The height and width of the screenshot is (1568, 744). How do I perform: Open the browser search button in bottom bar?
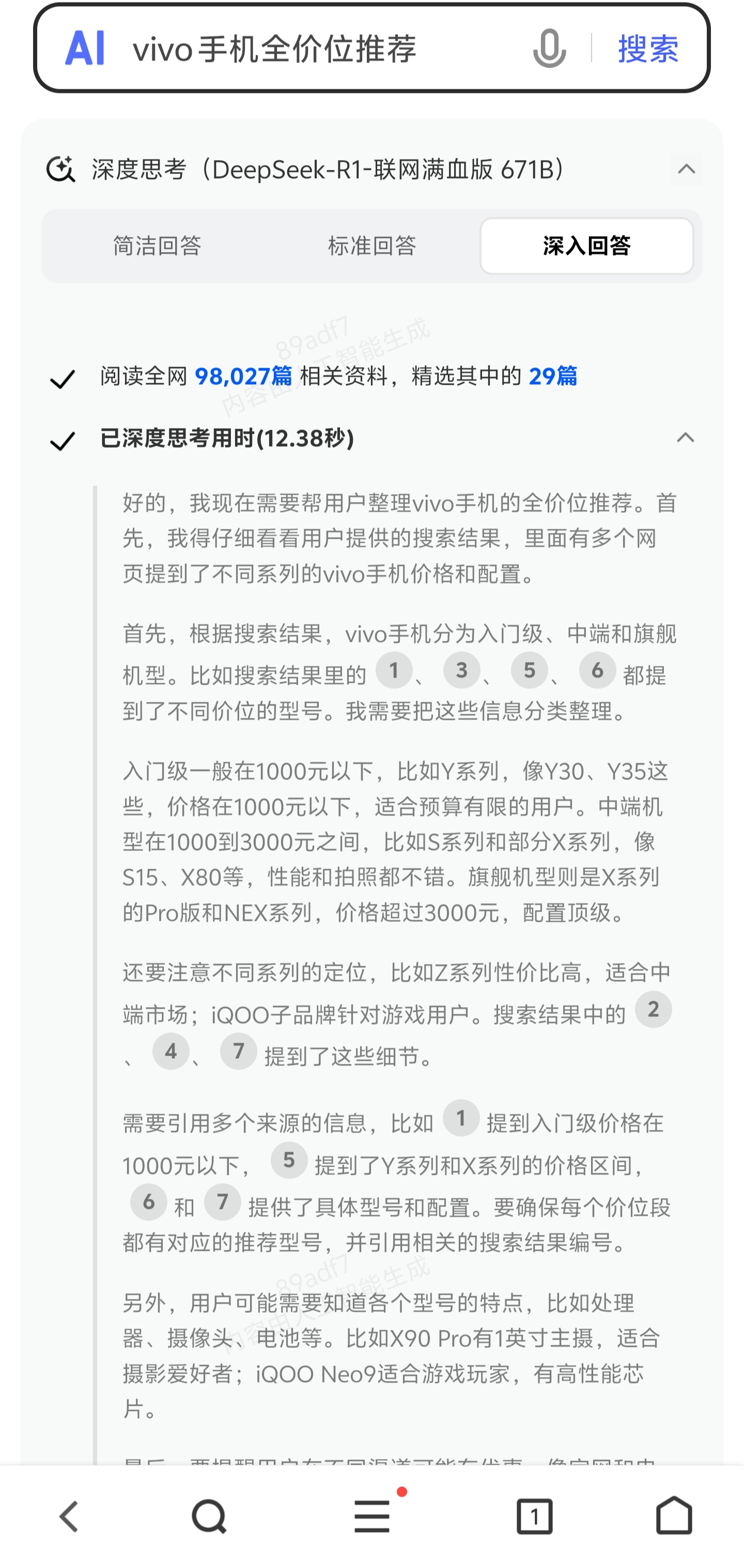pos(209,1516)
